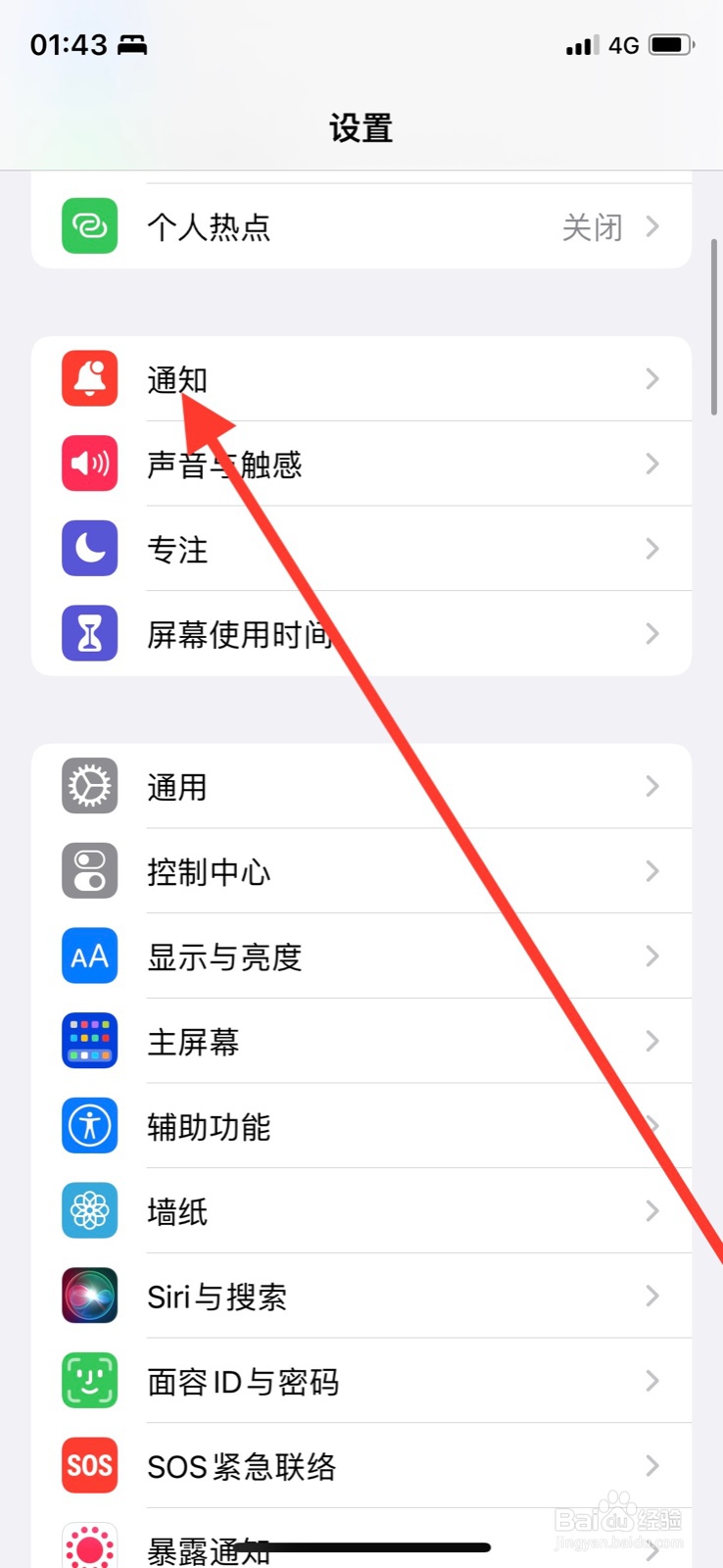723x1568 pixels.
Task: Tap the 屏幕使用时间 hourglass icon
Action: pyautogui.click(x=89, y=634)
